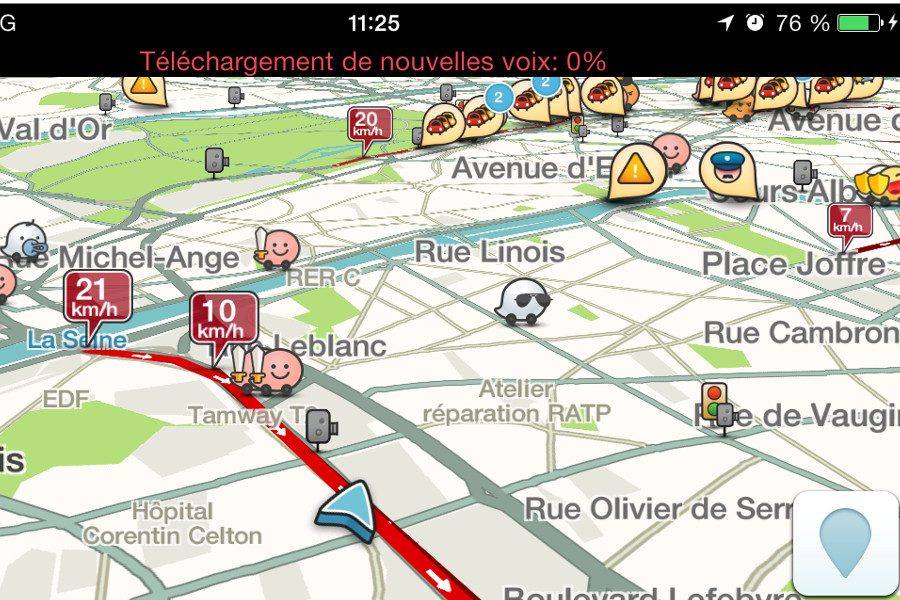This screenshot has height=600, width=900.
Task: Tap the 21 km/h traffic speed marker
Action: click(97, 298)
